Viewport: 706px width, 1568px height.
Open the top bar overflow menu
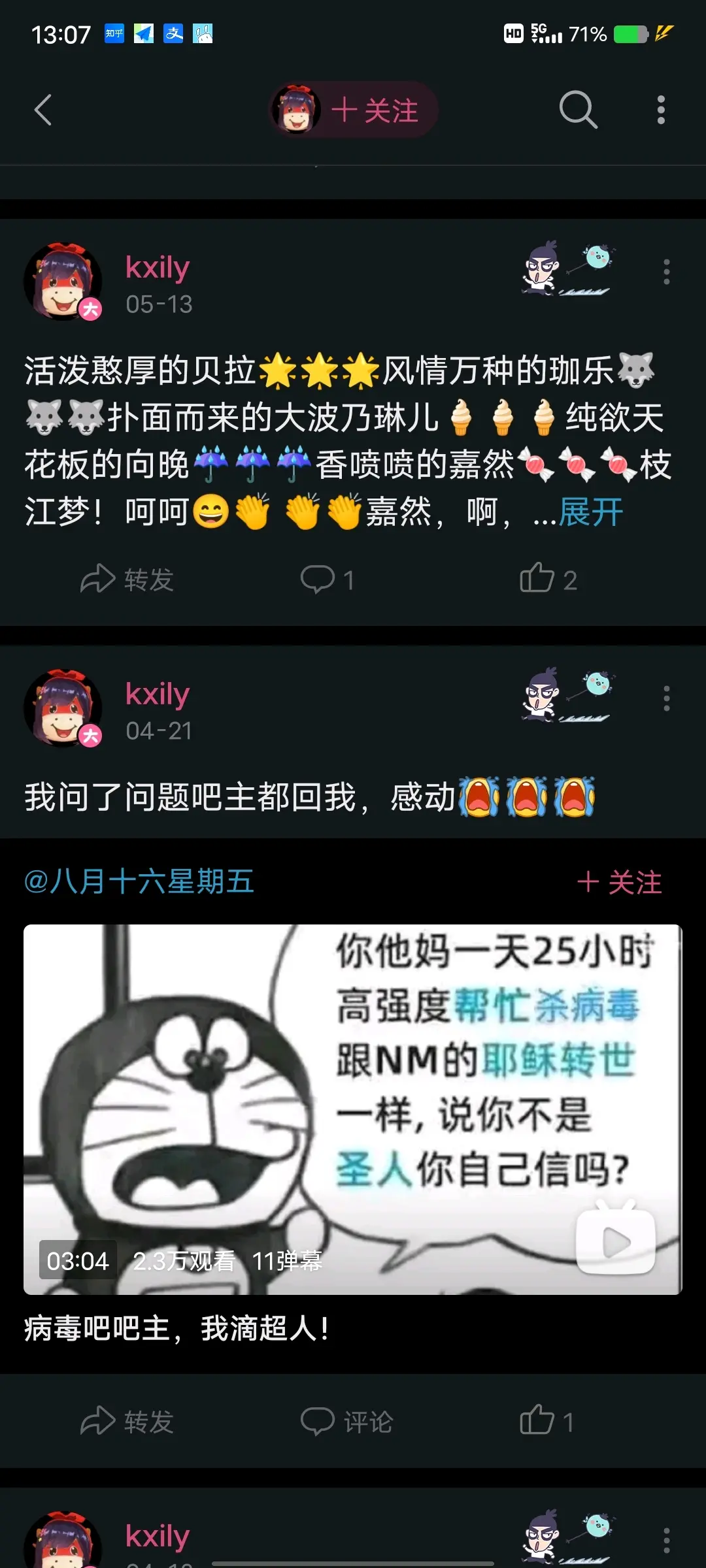tap(661, 110)
